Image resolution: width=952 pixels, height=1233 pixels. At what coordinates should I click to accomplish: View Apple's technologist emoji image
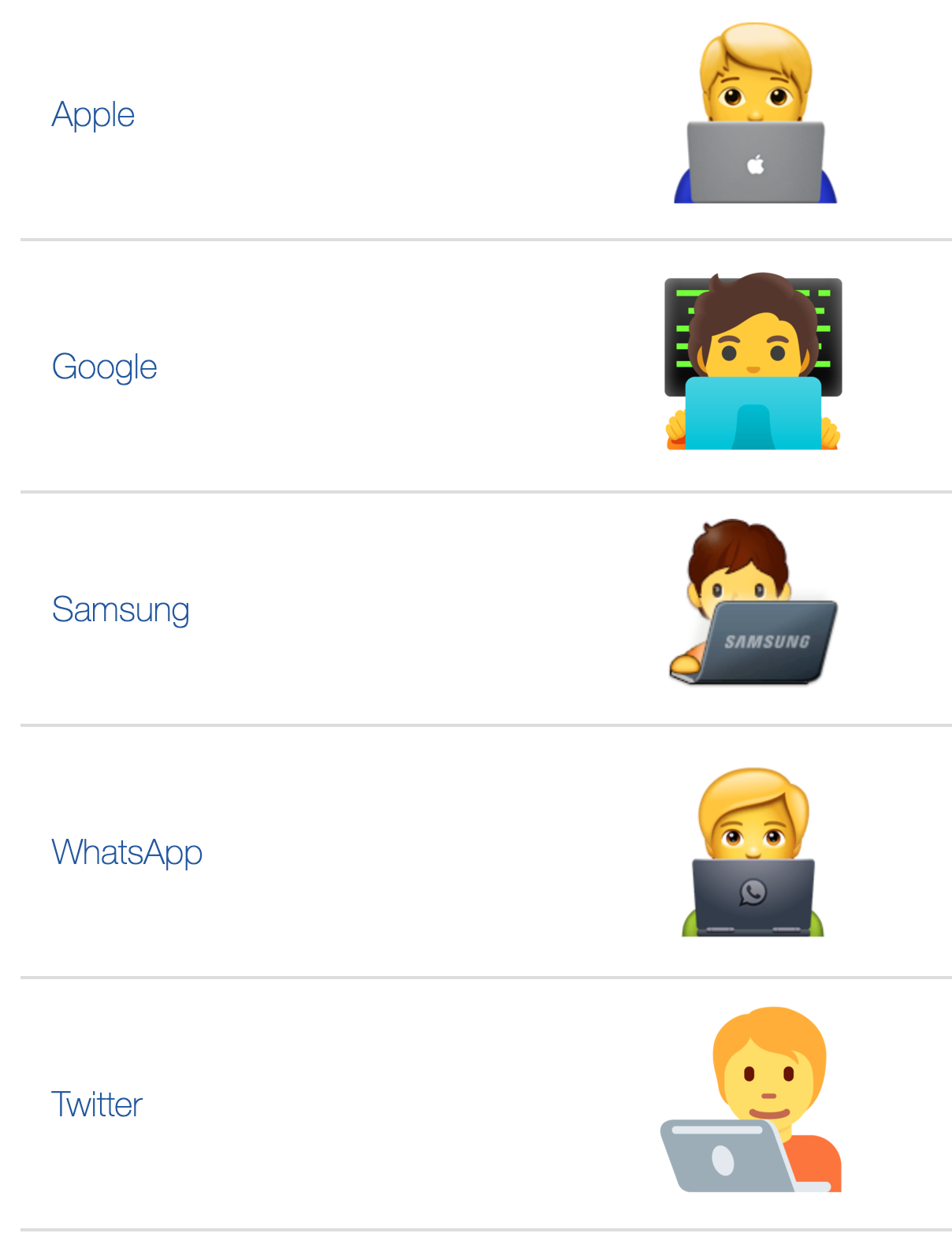pos(754,114)
